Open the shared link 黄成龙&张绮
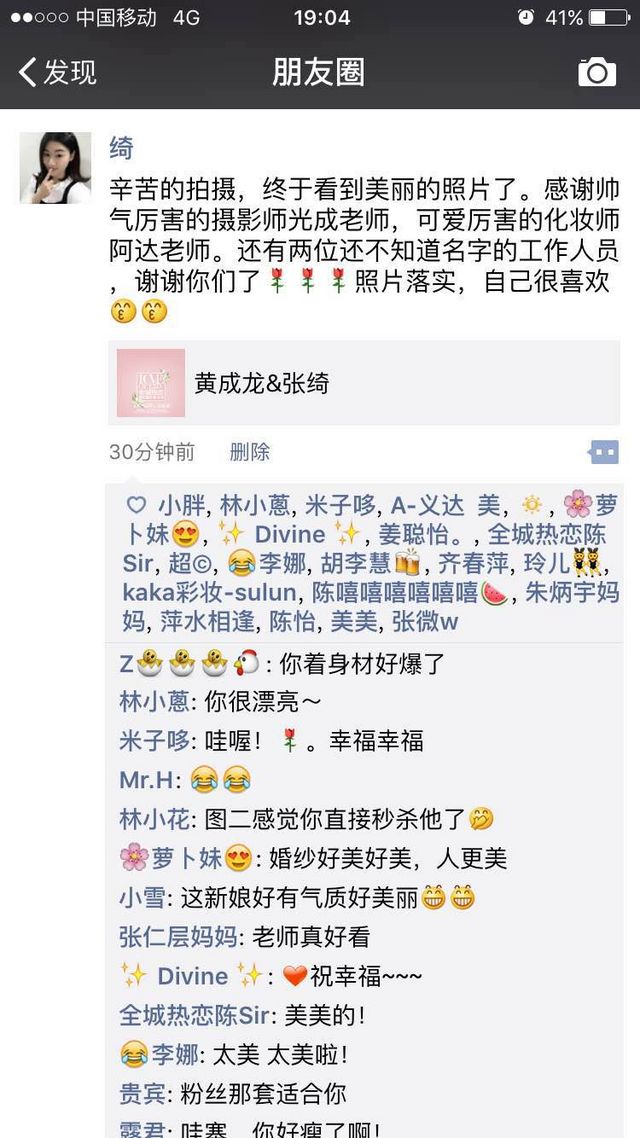 point(364,382)
